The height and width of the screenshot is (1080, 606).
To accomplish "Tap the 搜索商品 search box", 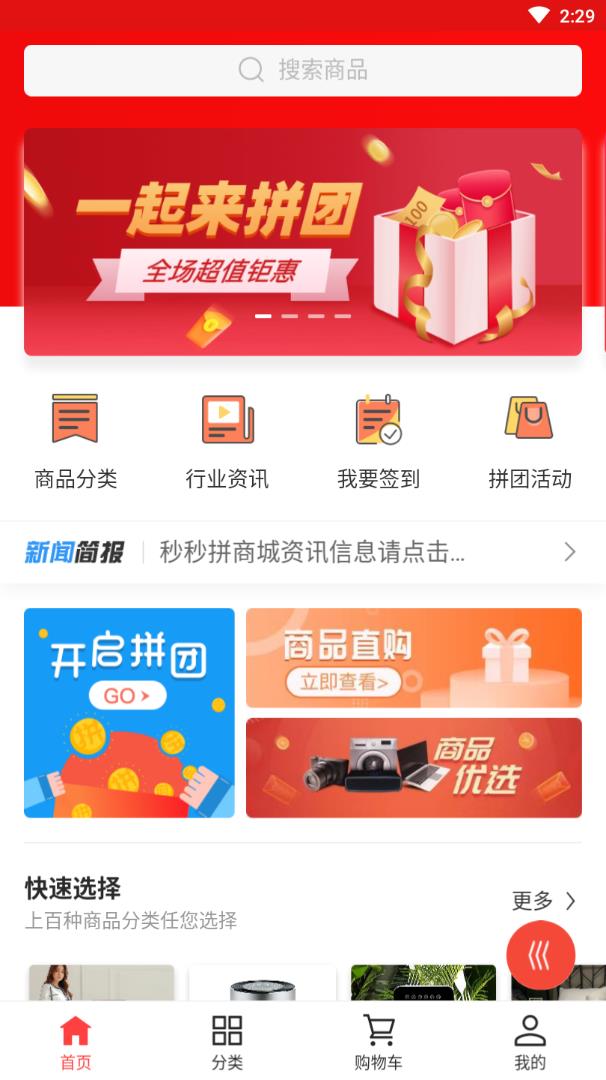I will [303, 70].
